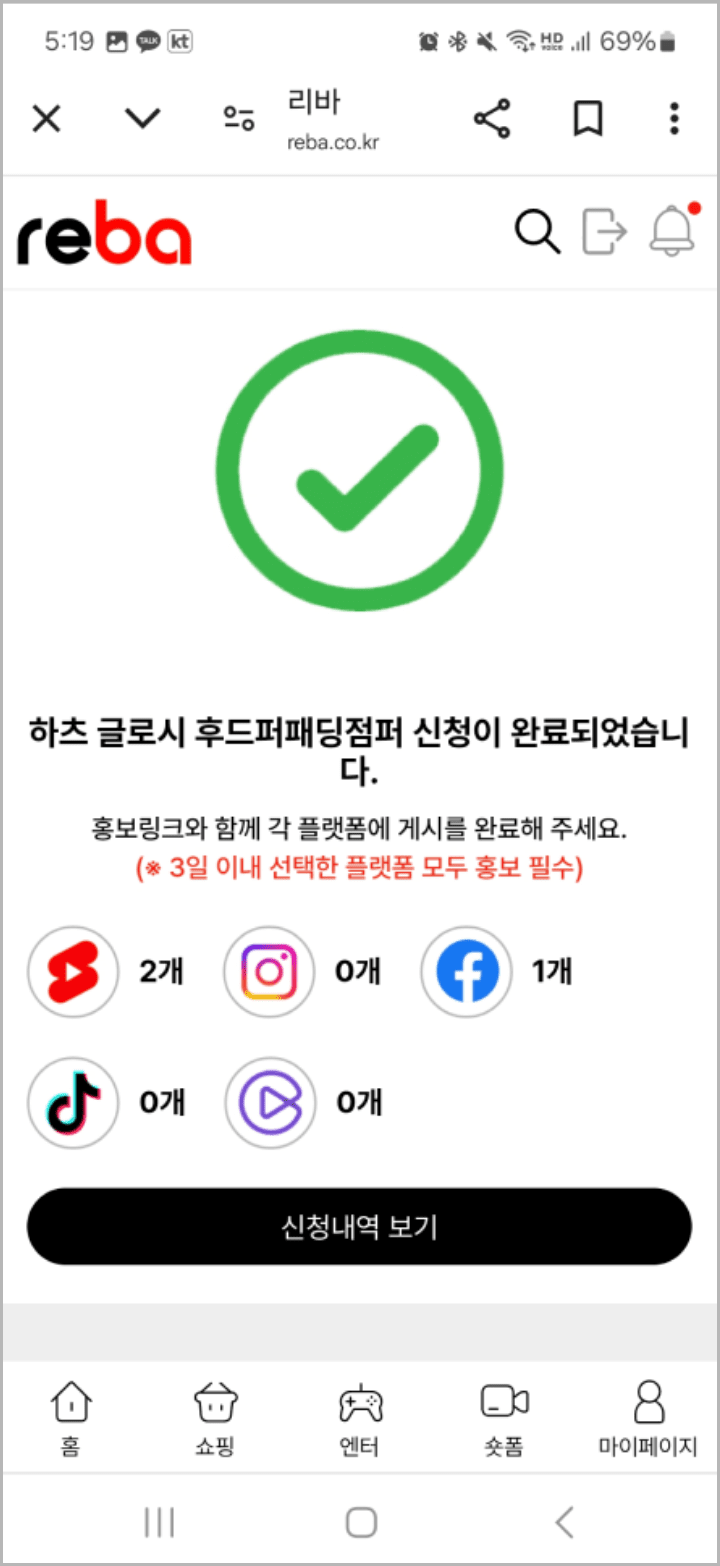Viewport: 720px width, 1566px height.
Task: Open site settings icon beside 리바 title
Action: click(238, 120)
